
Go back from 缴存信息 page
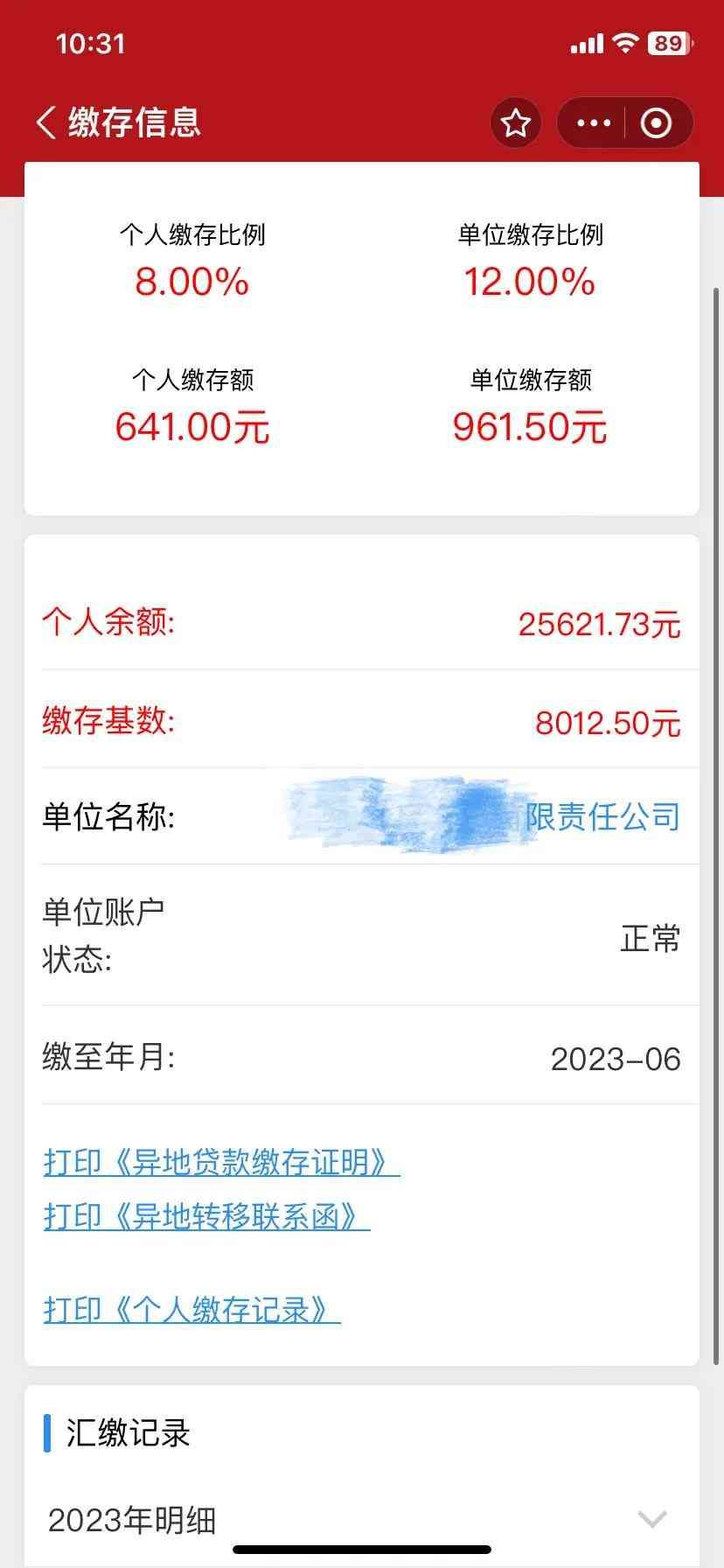46,122
